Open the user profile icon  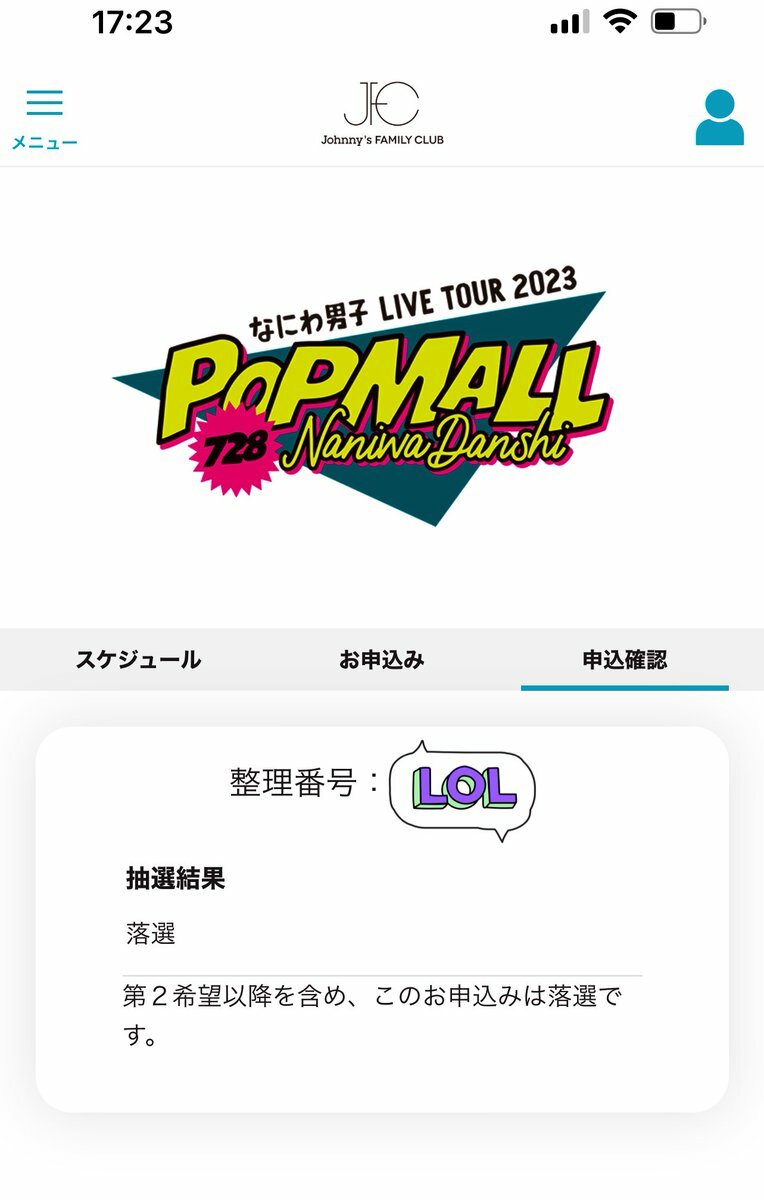[x=719, y=117]
